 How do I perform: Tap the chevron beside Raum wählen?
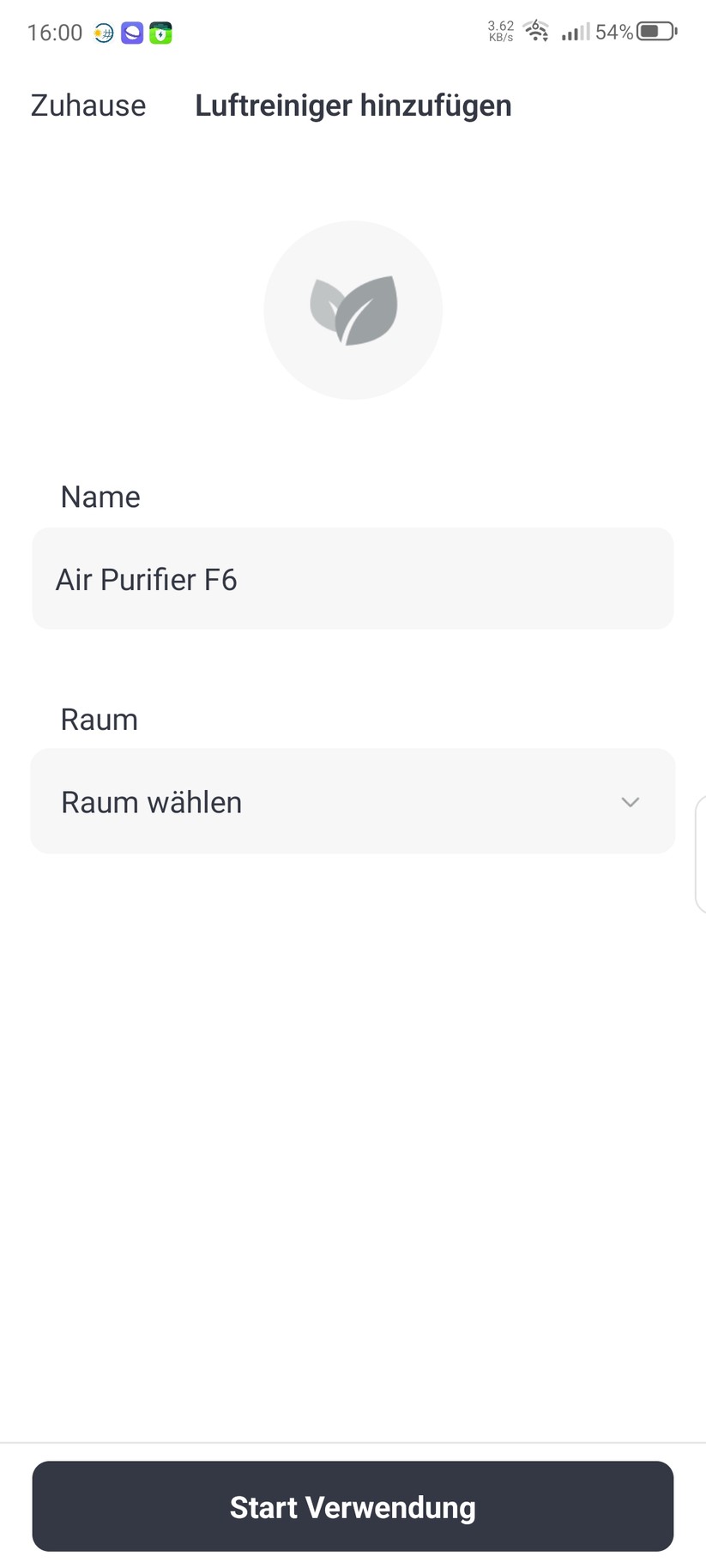(630, 802)
